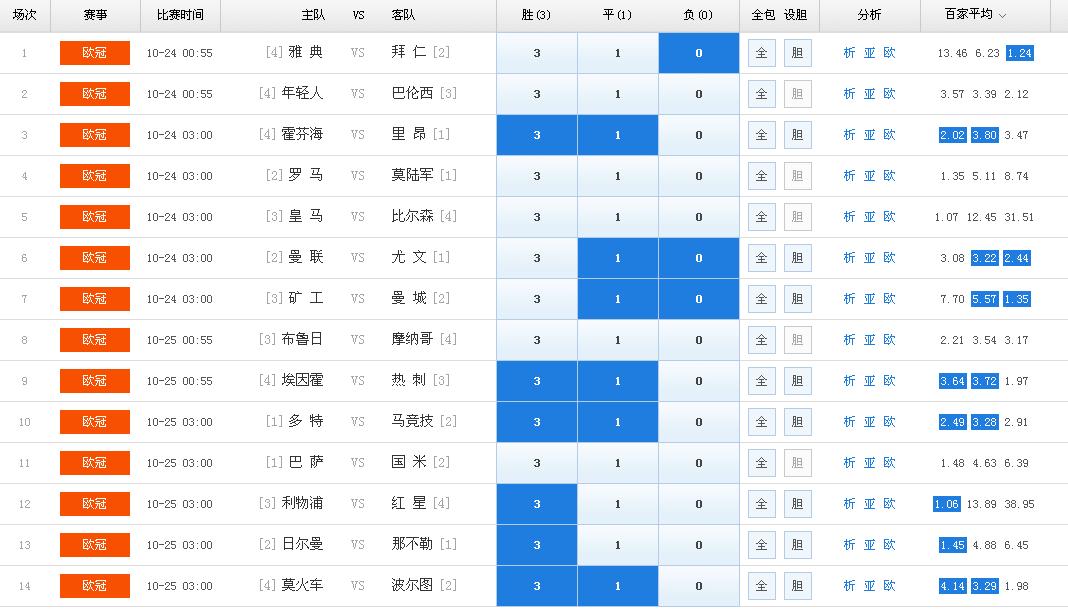
Task: Select draw (1) for 年轻人 vs 巴伦西
Action: [618, 94]
